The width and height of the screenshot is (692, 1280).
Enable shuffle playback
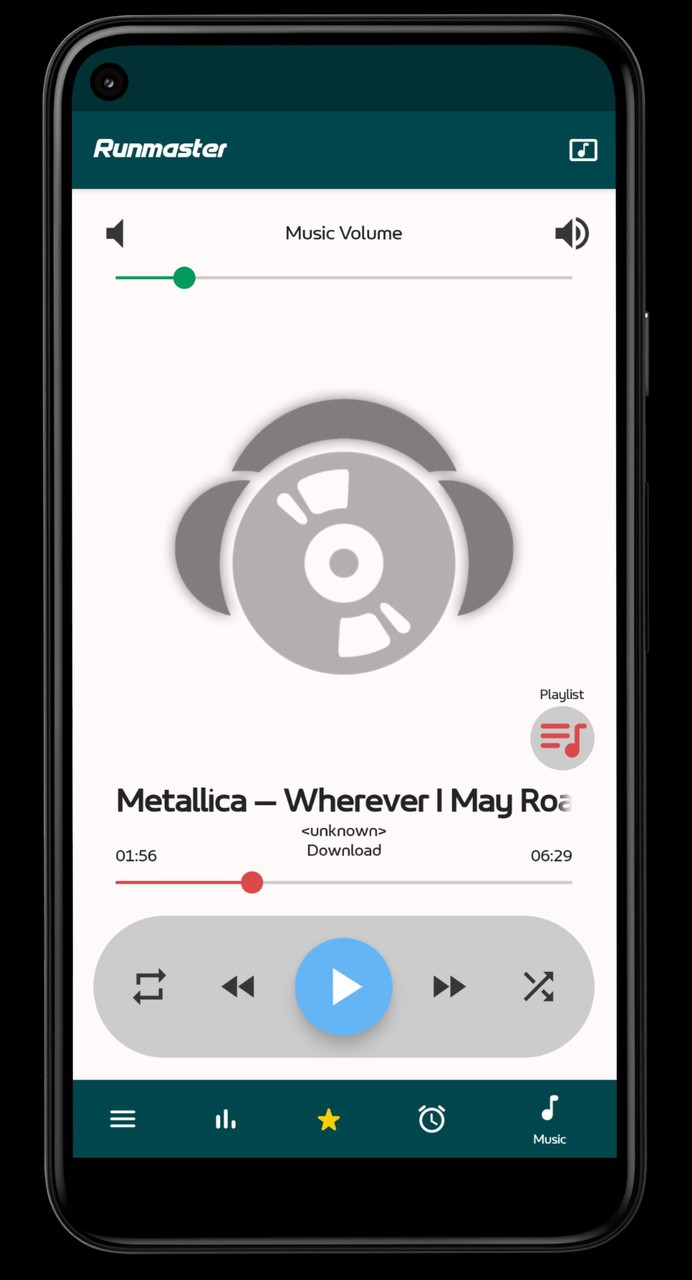click(x=538, y=987)
